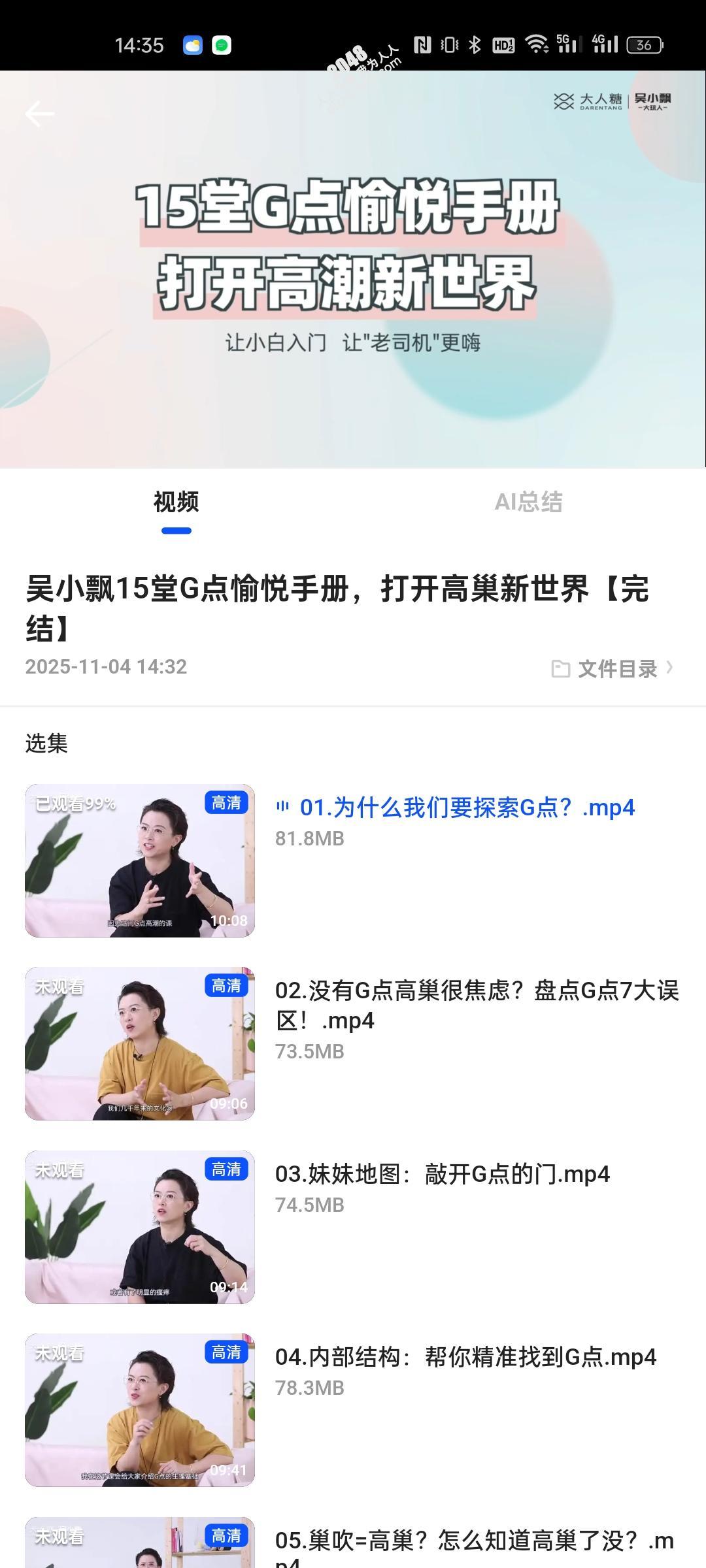Play episode 01.为什么我们要探索G点

(467, 808)
